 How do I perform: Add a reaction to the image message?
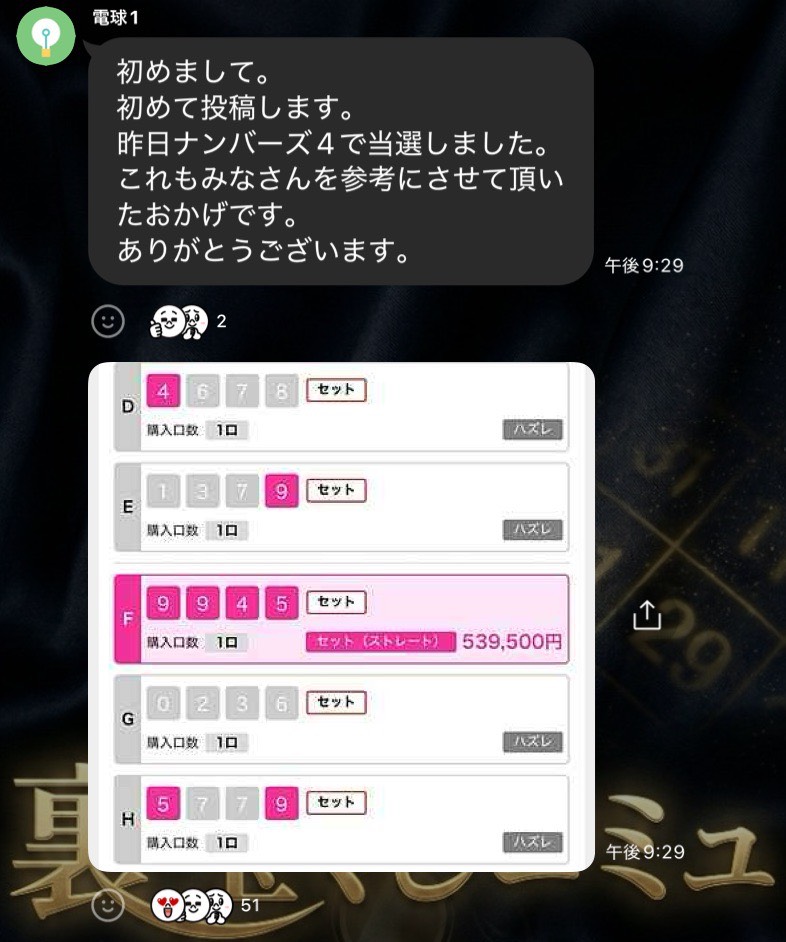click(108, 907)
